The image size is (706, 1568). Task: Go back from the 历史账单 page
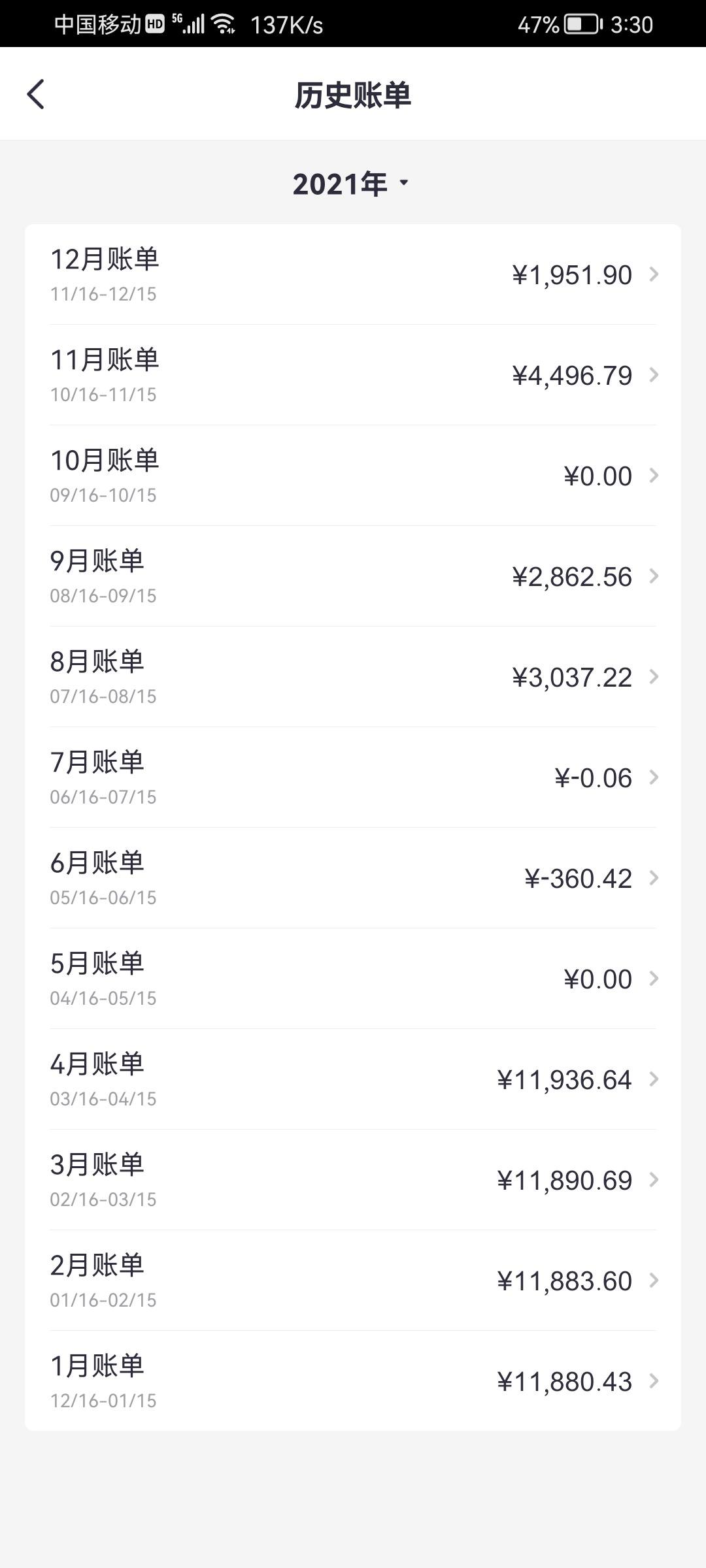36,94
